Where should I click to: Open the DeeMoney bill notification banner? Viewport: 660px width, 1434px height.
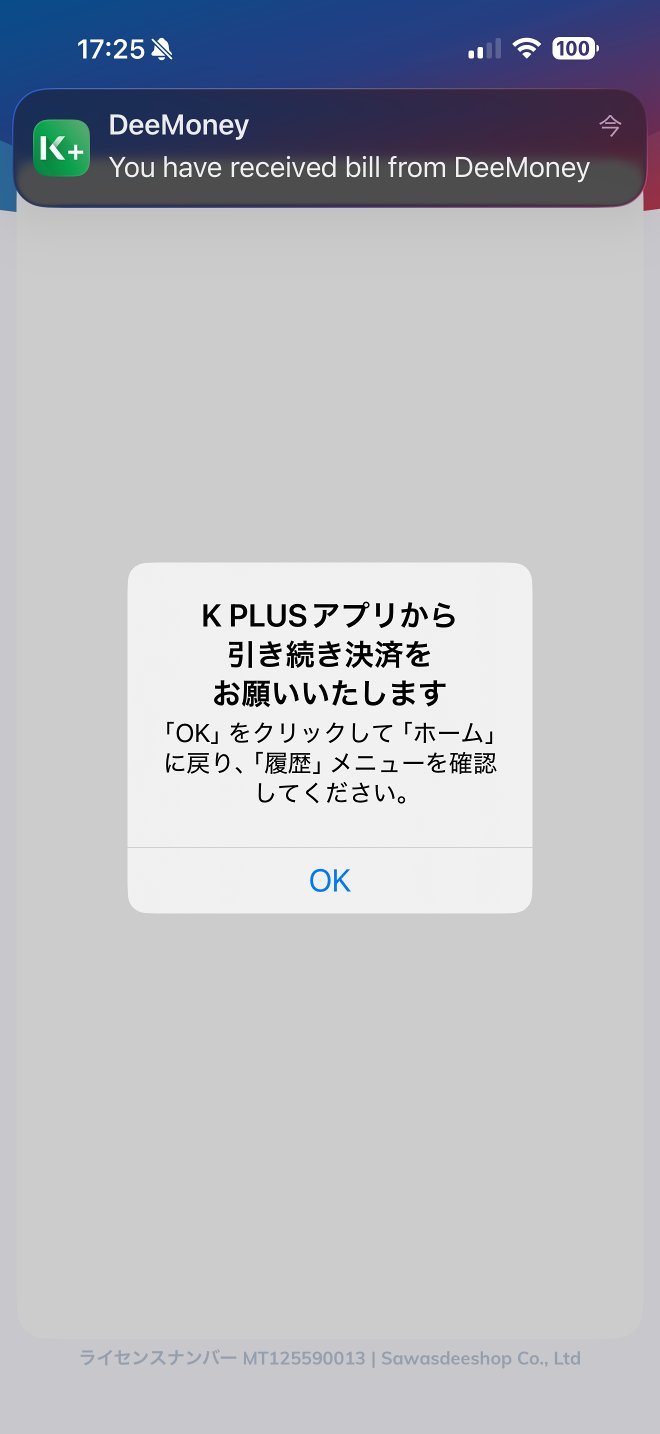pos(330,148)
